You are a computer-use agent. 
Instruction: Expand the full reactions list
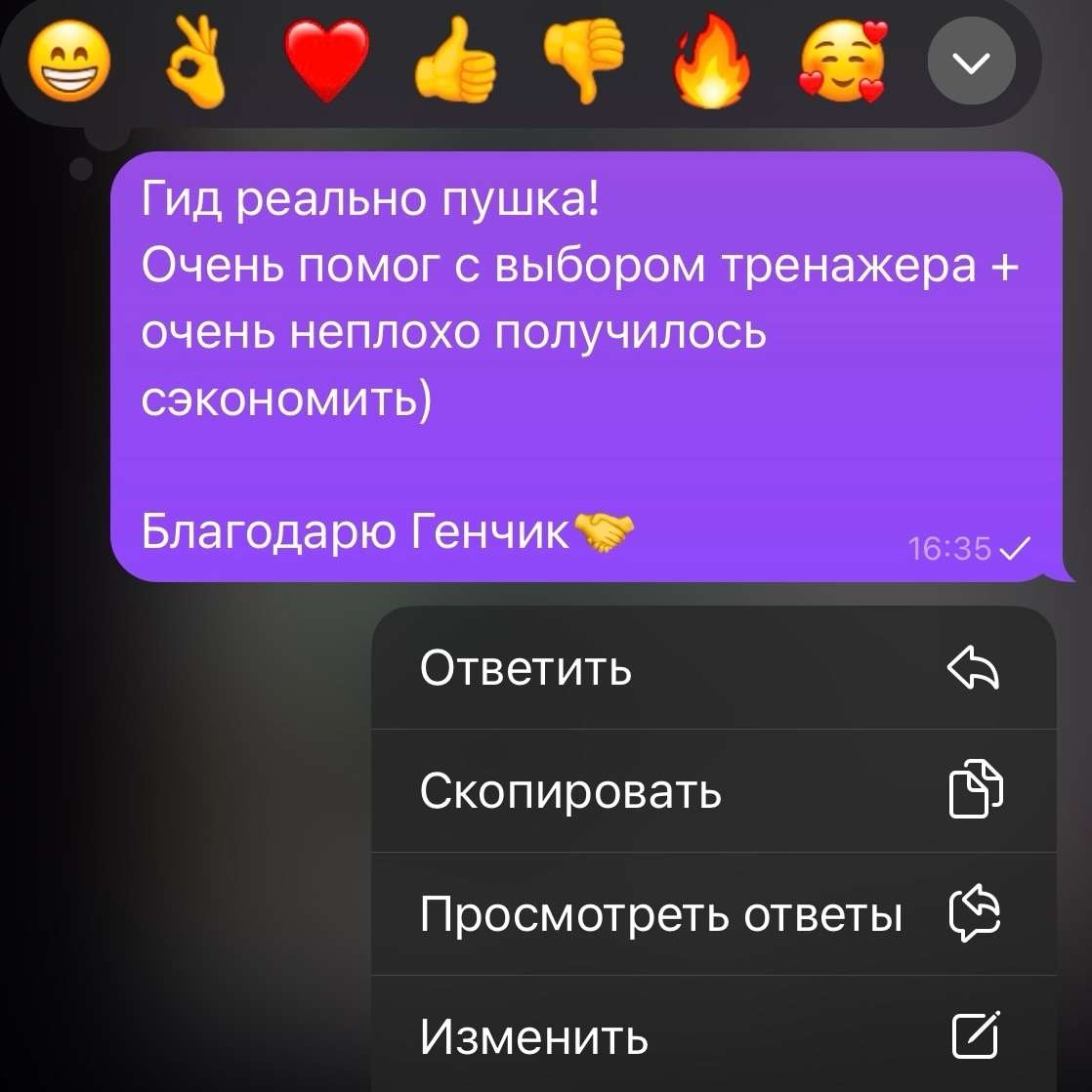tap(970, 63)
